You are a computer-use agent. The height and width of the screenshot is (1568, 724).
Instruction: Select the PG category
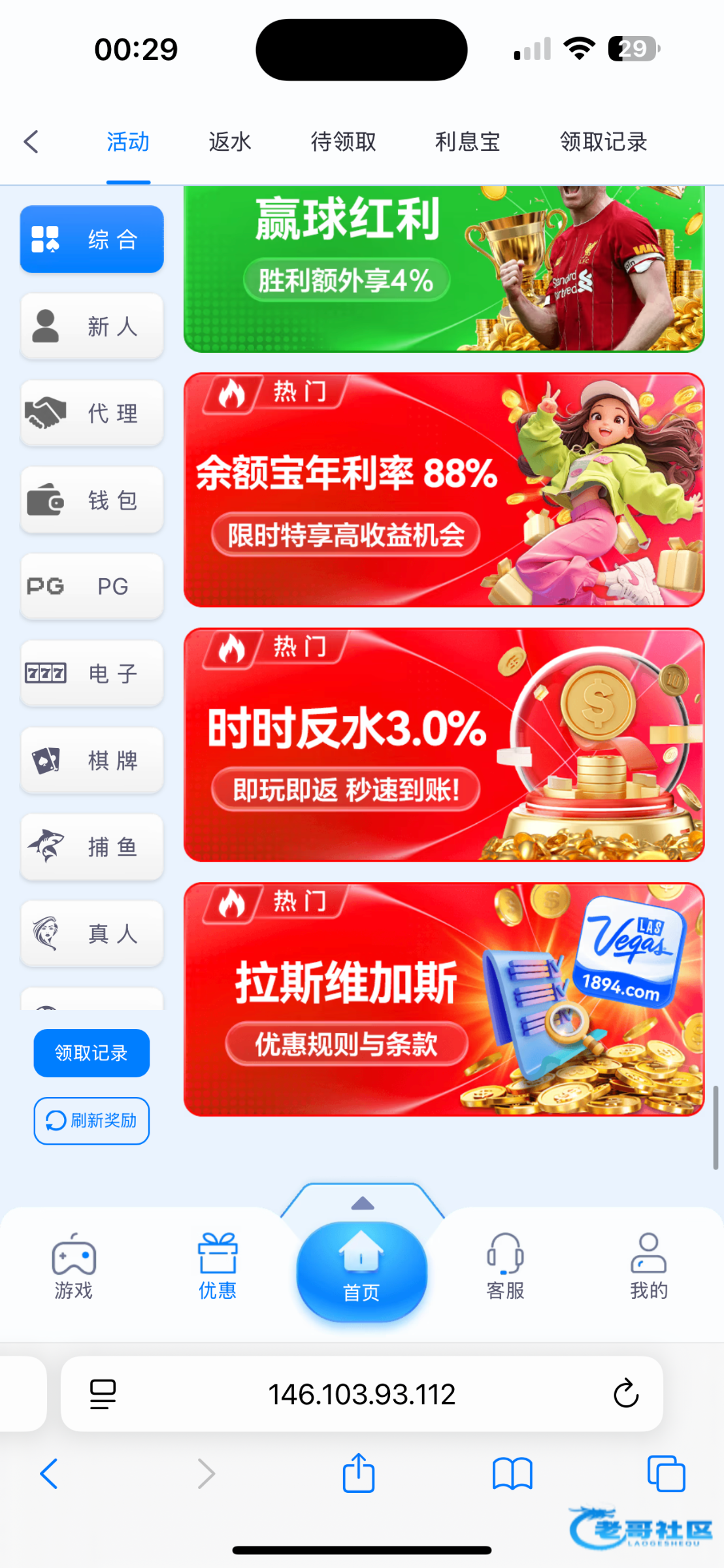tap(92, 586)
